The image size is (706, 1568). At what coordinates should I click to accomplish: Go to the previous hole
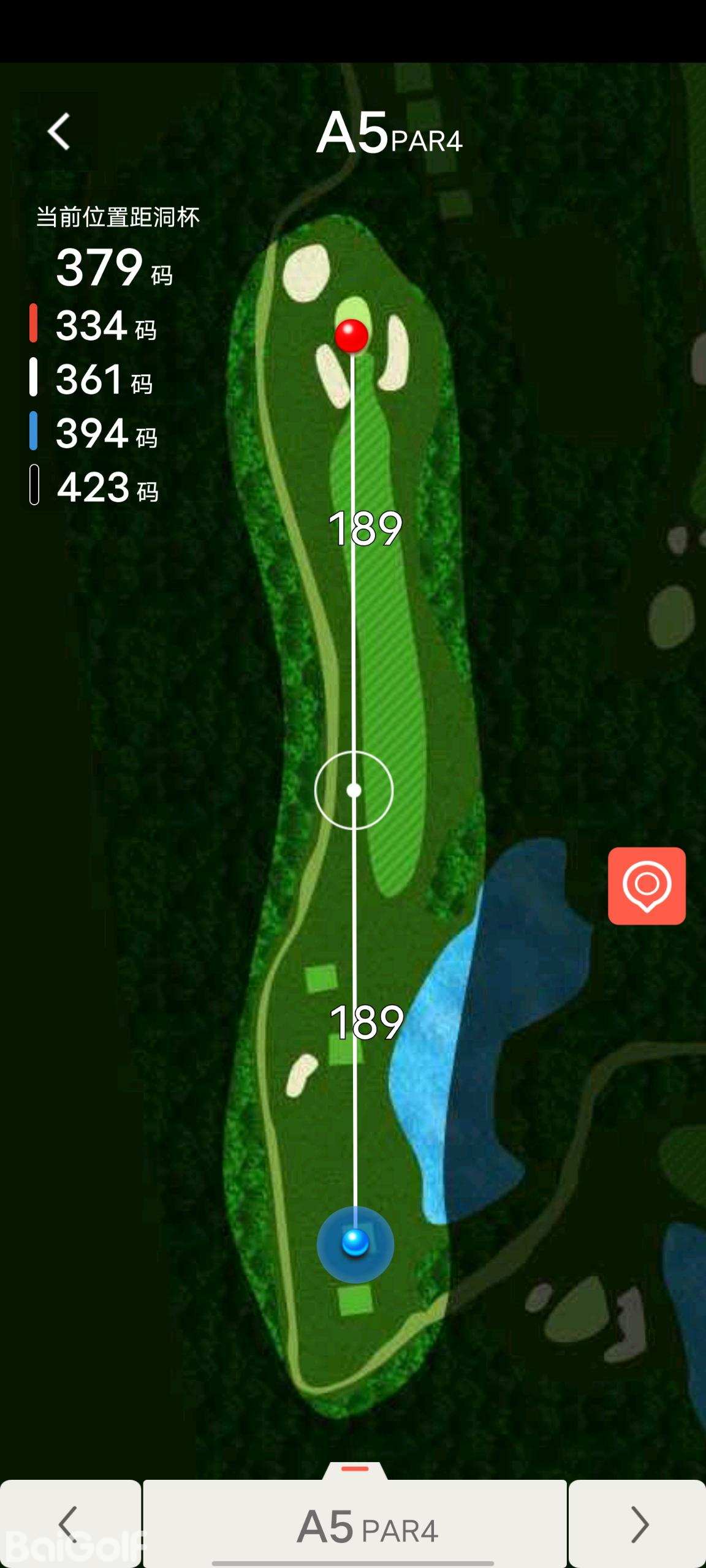coord(70,1523)
